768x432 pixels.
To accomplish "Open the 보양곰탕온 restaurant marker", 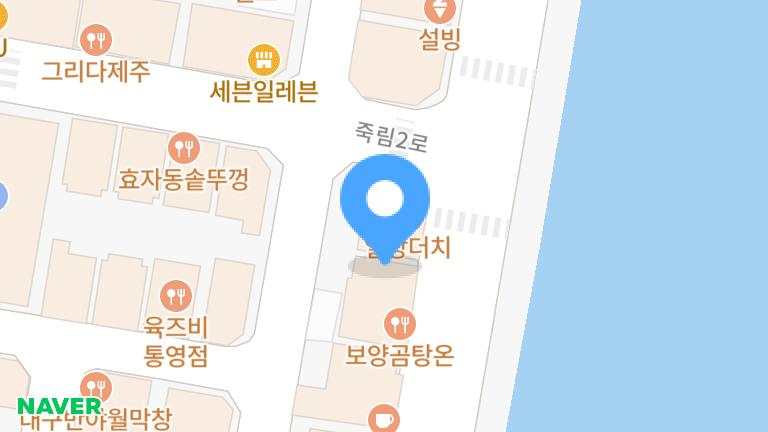I will 400,323.
